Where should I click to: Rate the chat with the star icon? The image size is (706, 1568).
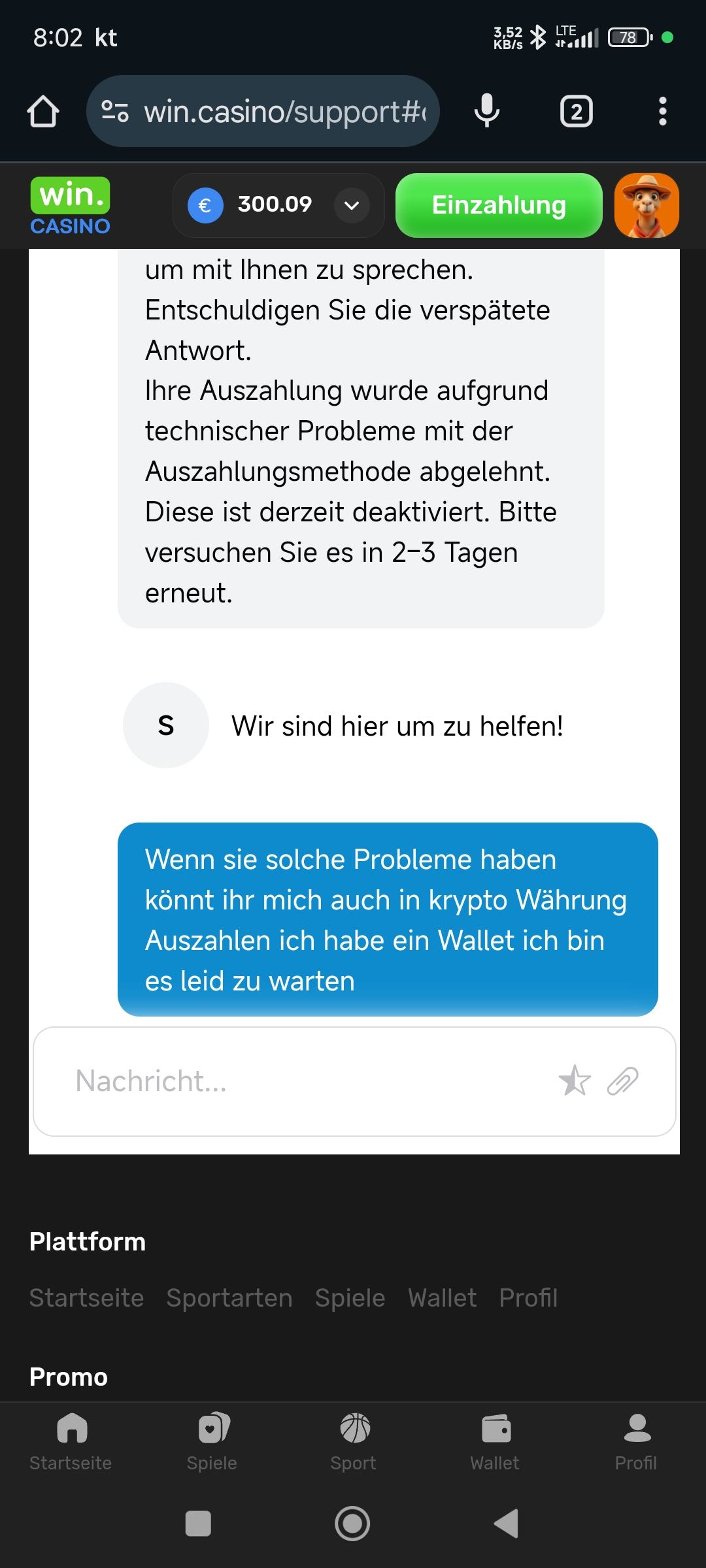point(575,1081)
